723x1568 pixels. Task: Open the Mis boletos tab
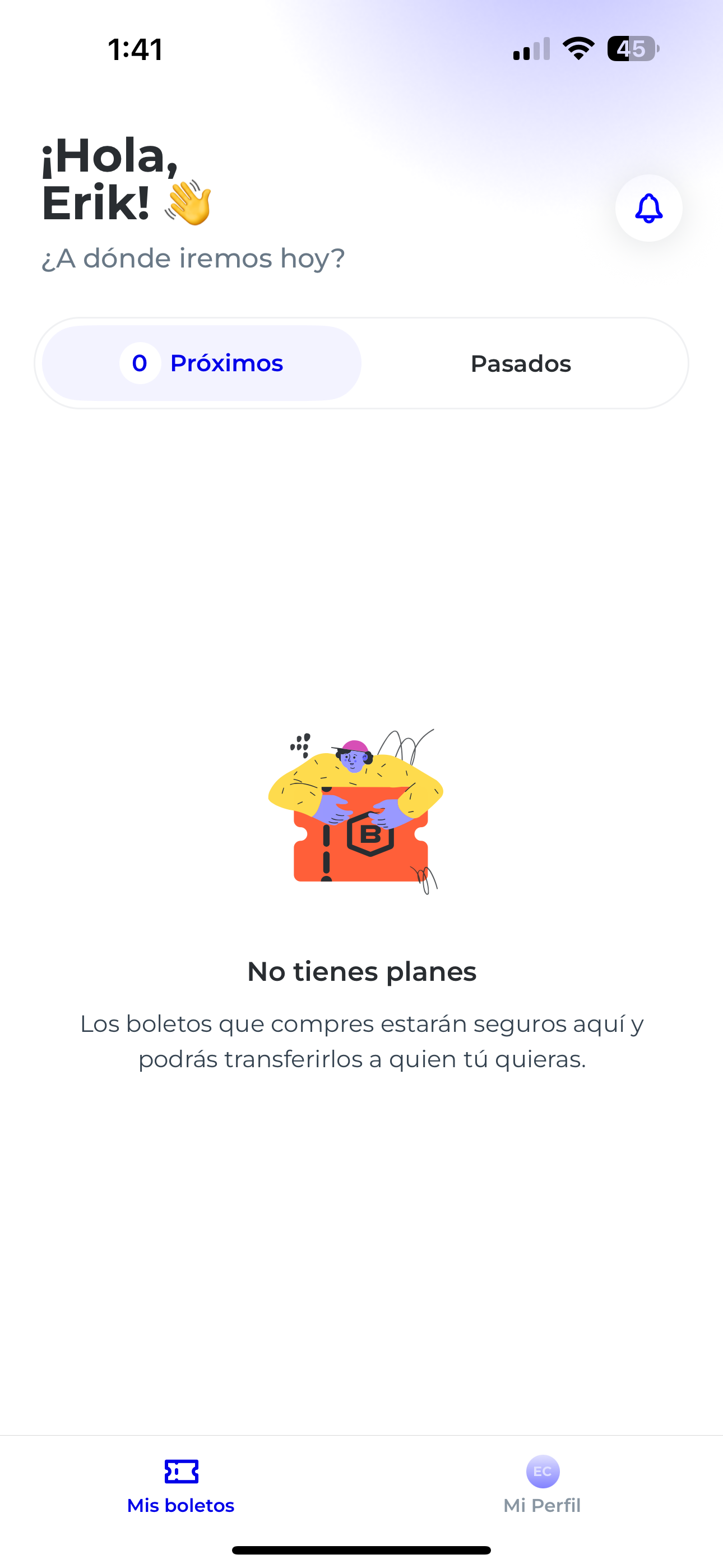tap(180, 1486)
